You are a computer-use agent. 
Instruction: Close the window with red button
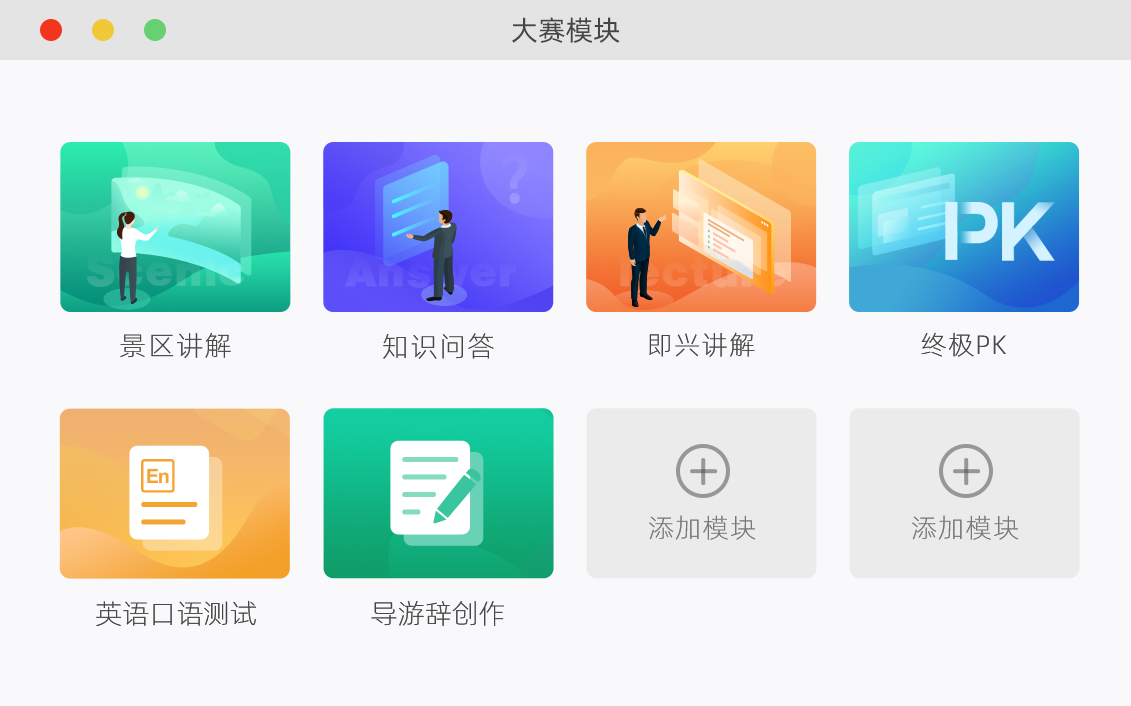coord(51,30)
